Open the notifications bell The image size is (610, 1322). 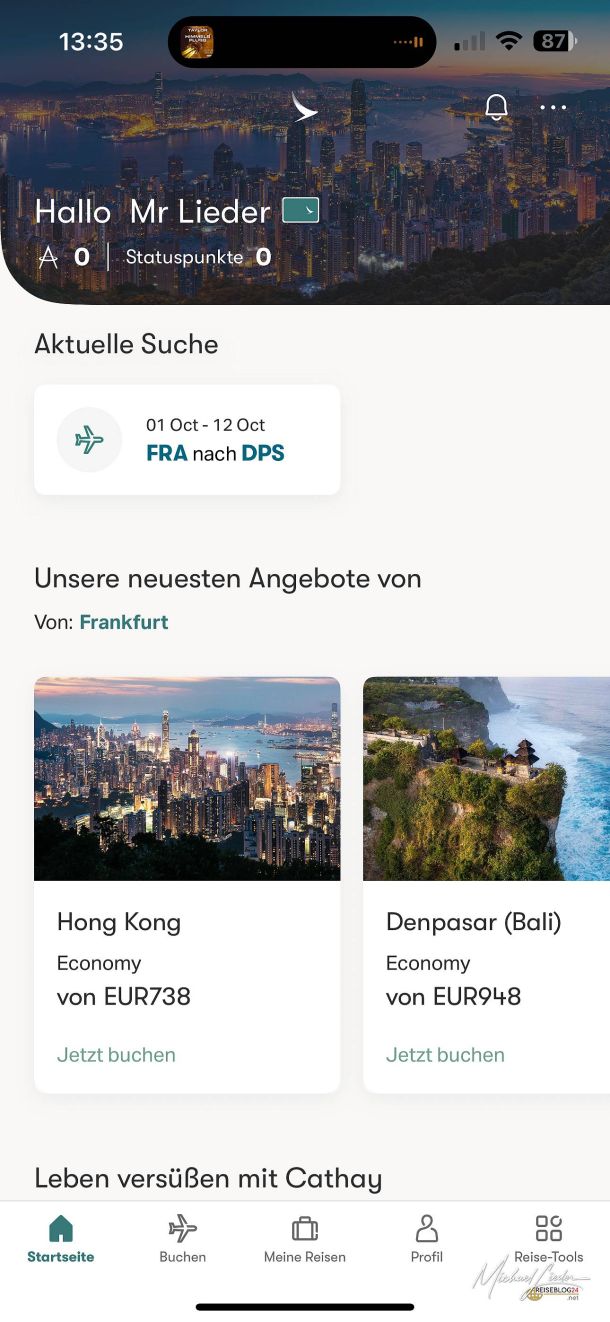496,107
